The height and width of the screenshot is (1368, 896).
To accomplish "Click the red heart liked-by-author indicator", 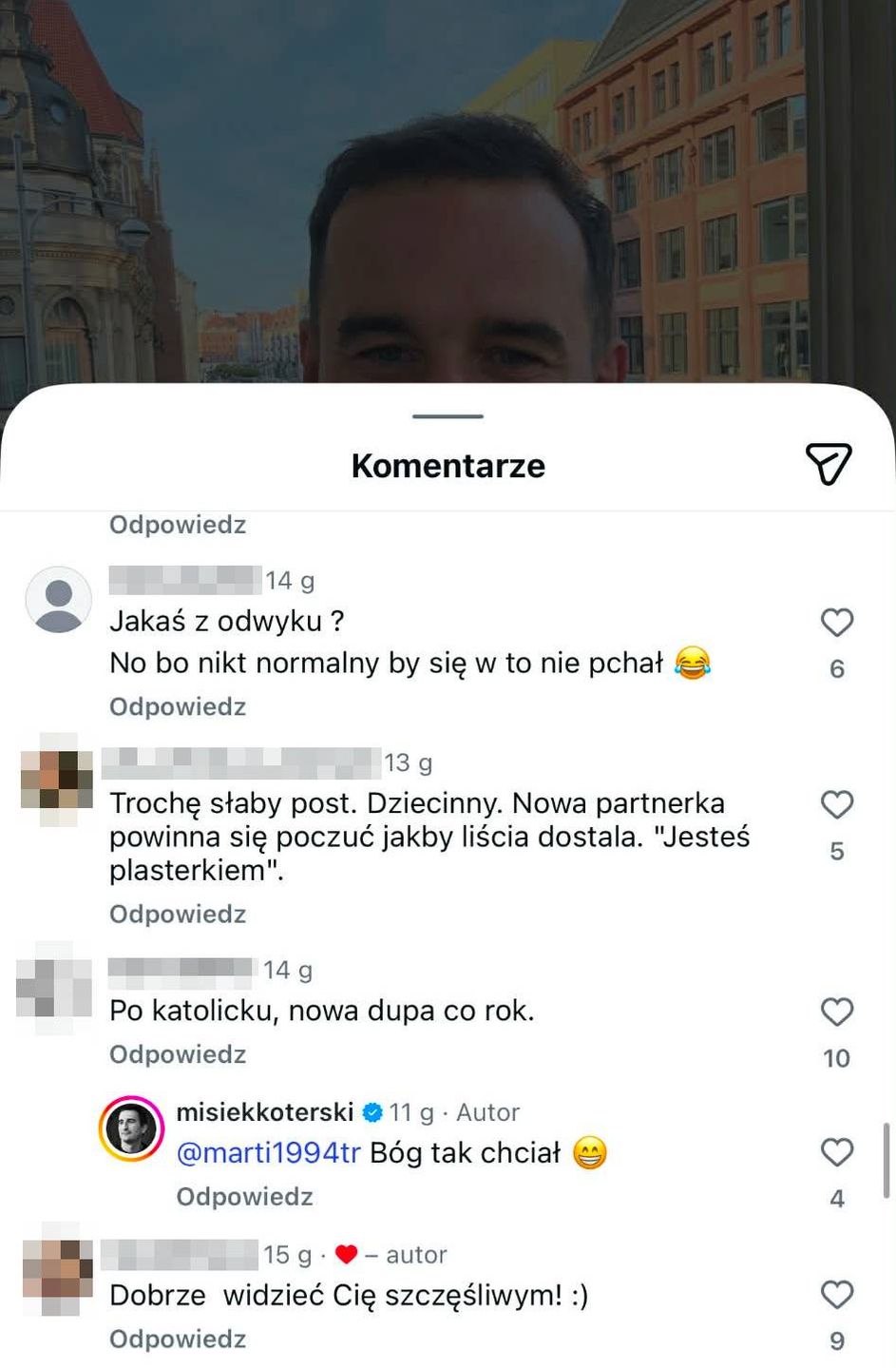I will click(x=345, y=1254).
